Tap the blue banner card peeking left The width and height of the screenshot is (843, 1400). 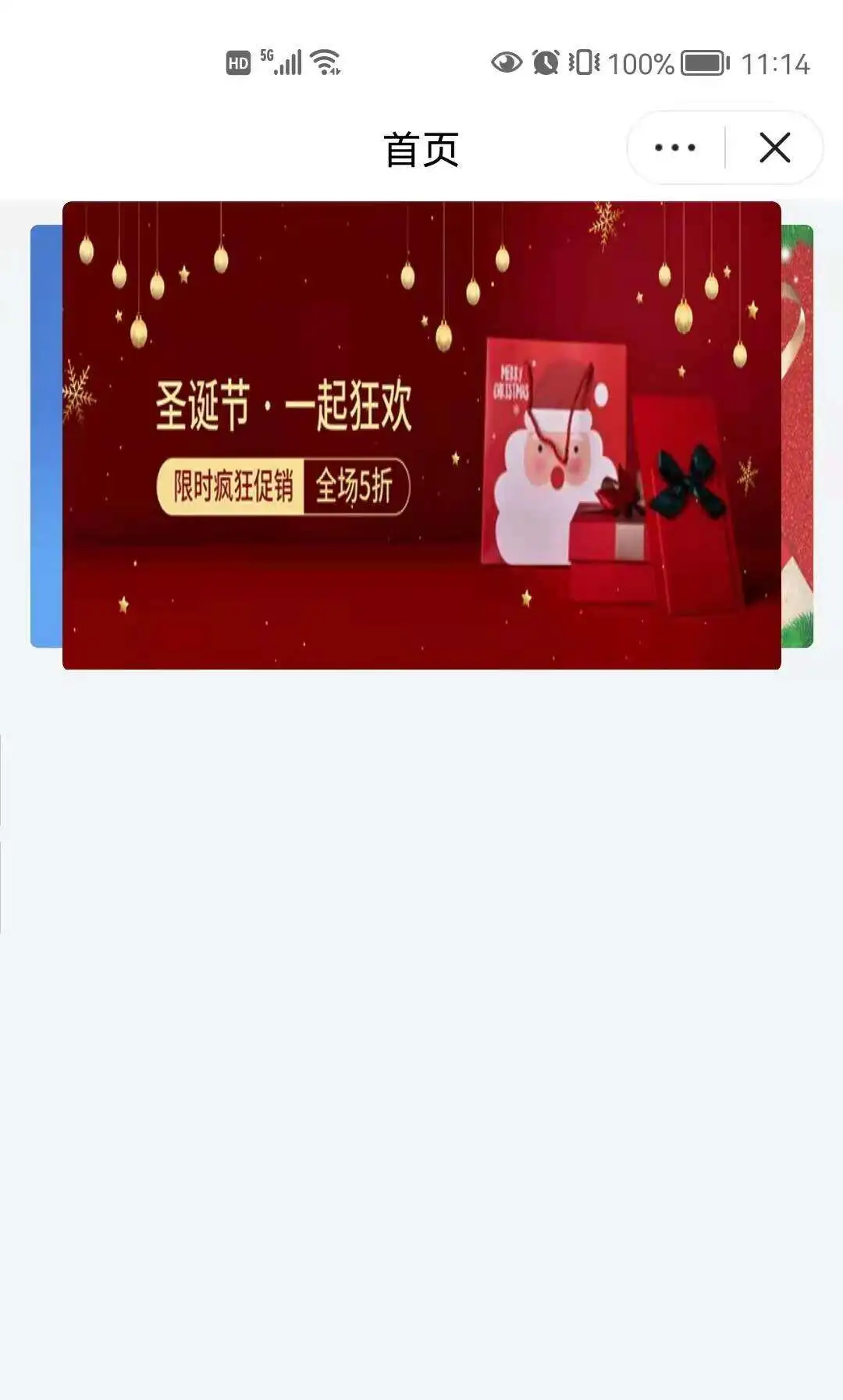pyautogui.click(x=46, y=435)
